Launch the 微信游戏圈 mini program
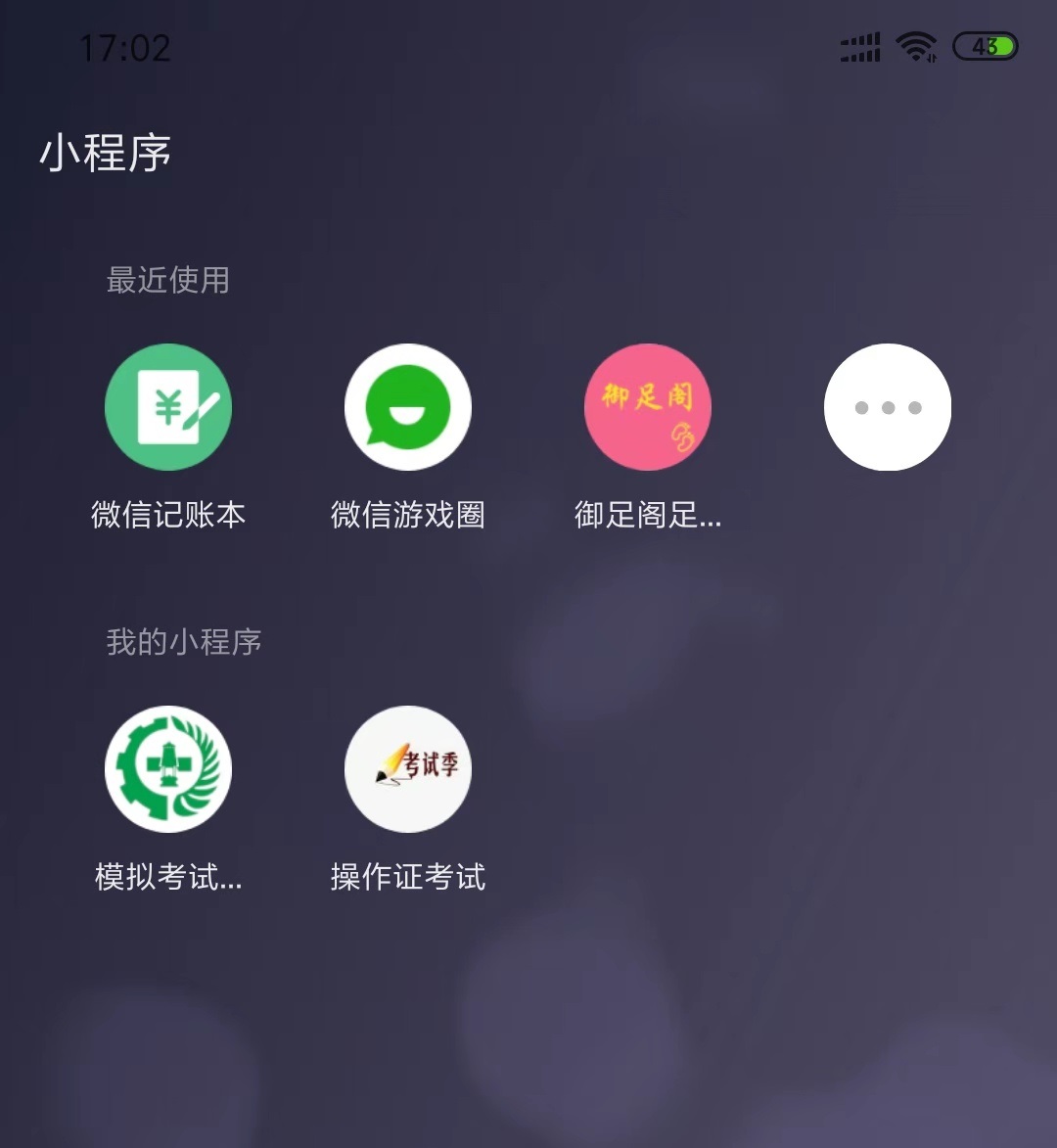 408,407
